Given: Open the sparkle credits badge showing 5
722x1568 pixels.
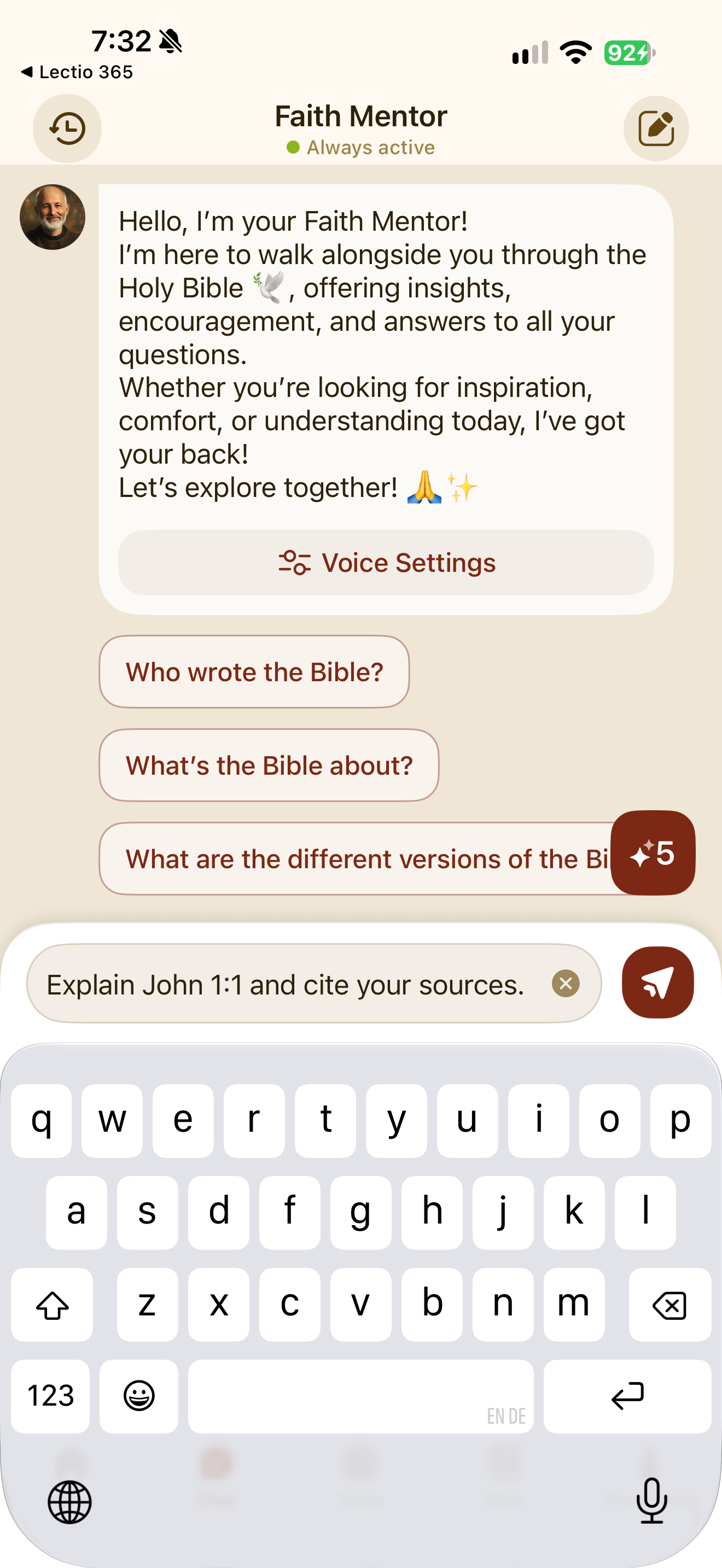Looking at the screenshot, I should pyautogui.click(x=653, y=853).
